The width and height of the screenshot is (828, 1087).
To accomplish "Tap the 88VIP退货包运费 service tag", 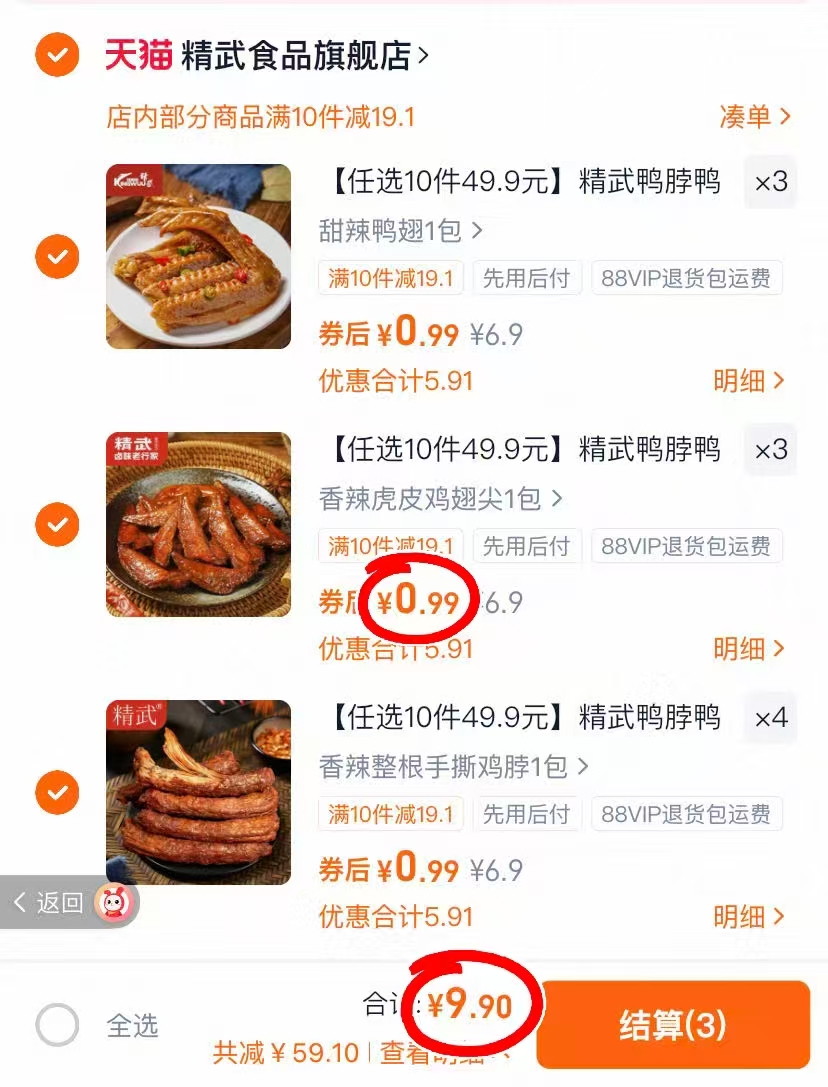I will pos(685,278).
